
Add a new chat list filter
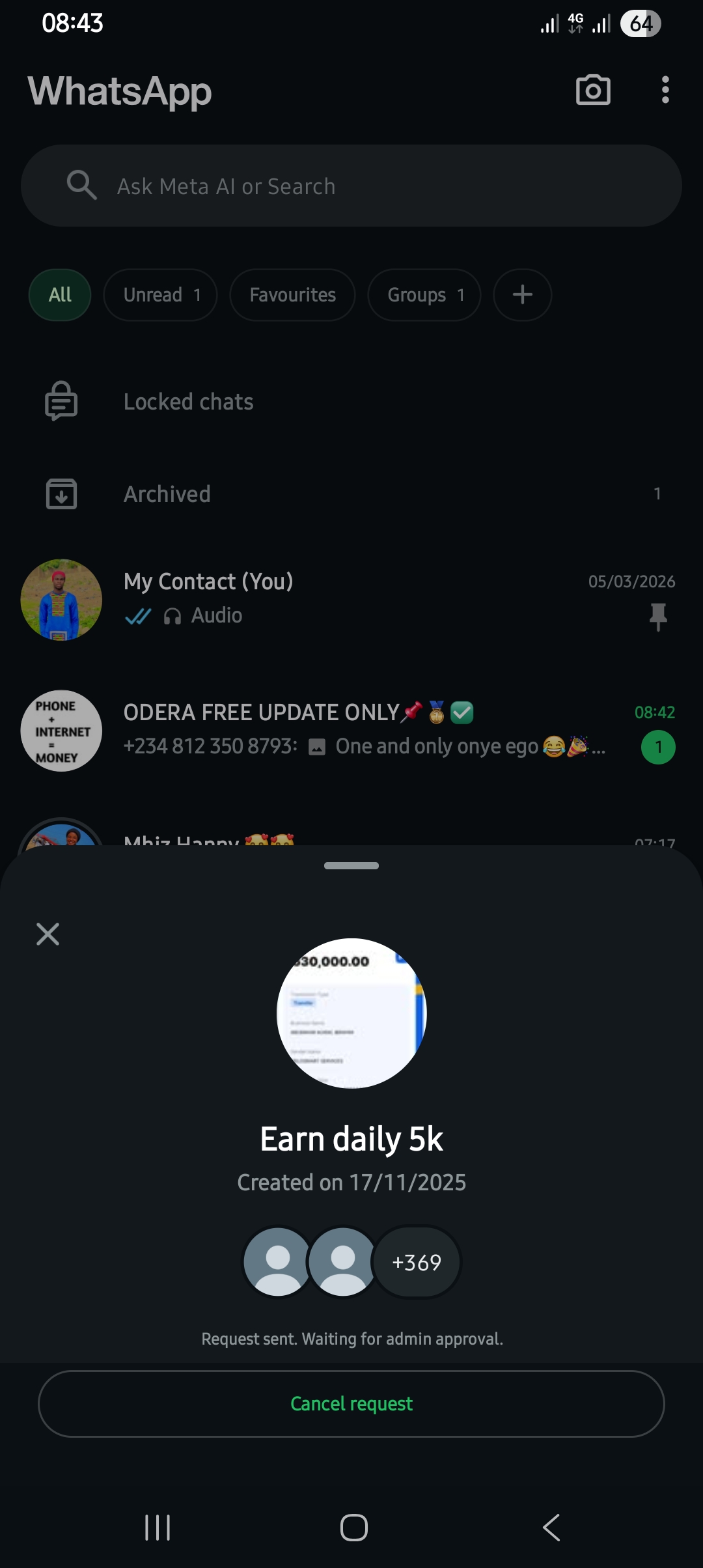coord(522,295)
